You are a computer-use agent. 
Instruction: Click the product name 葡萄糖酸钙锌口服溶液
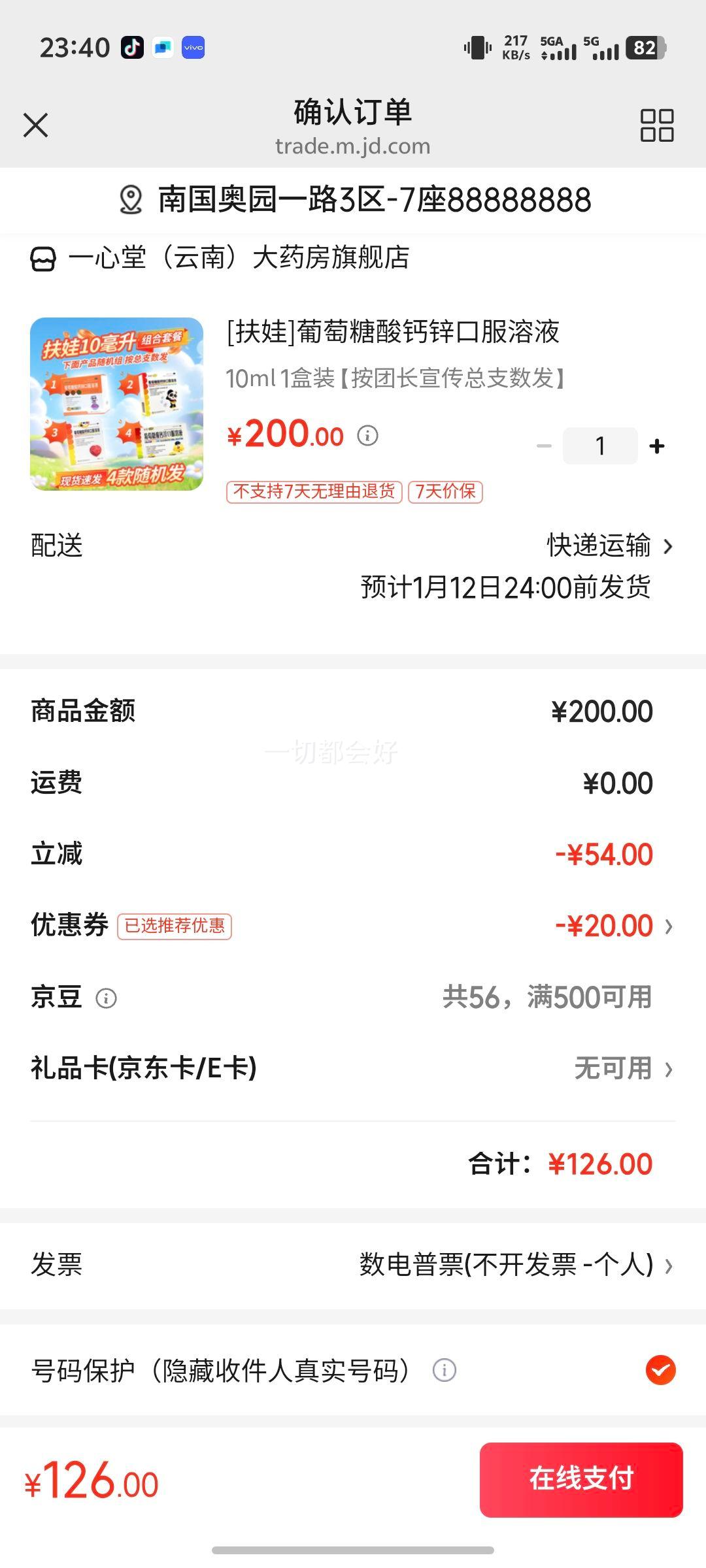392,333
